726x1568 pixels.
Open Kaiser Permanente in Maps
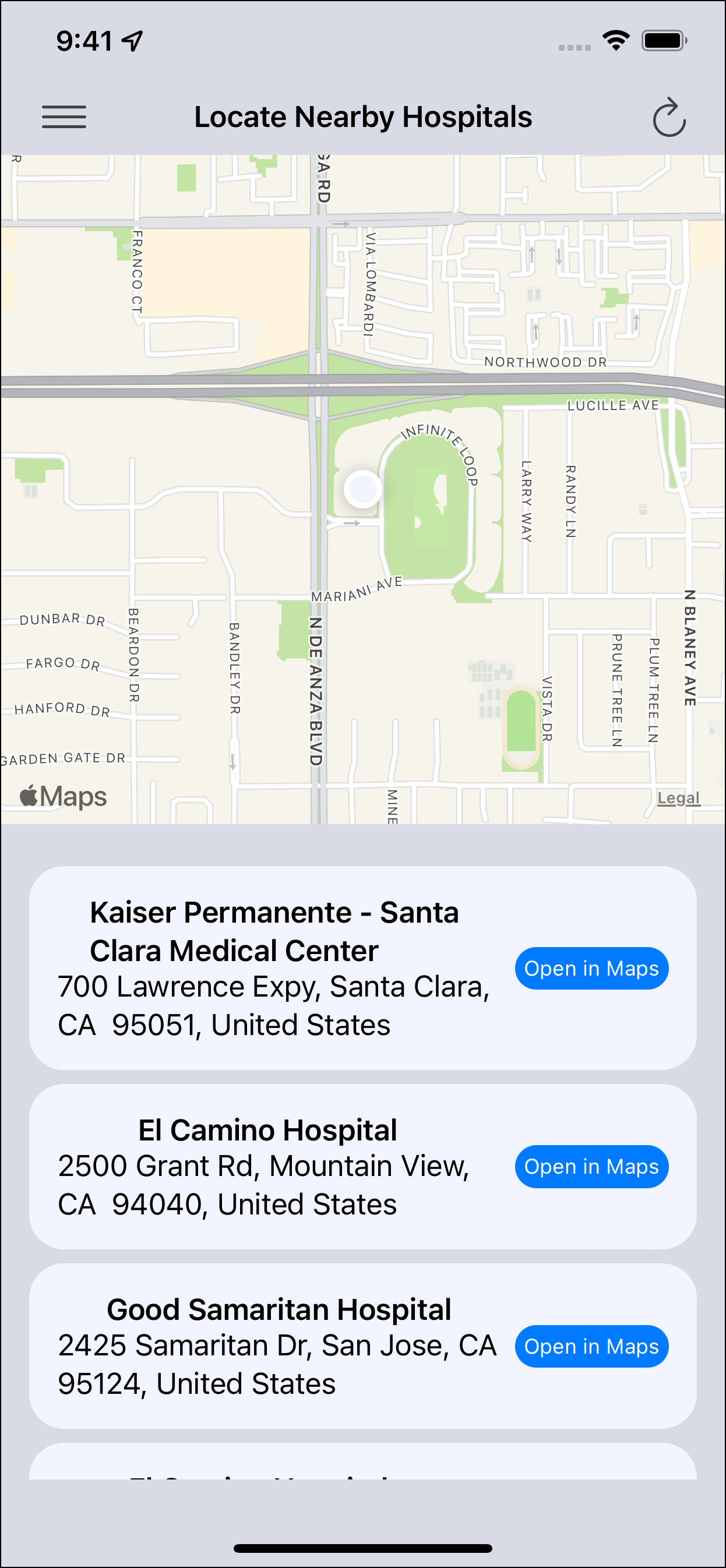(591, 968)
